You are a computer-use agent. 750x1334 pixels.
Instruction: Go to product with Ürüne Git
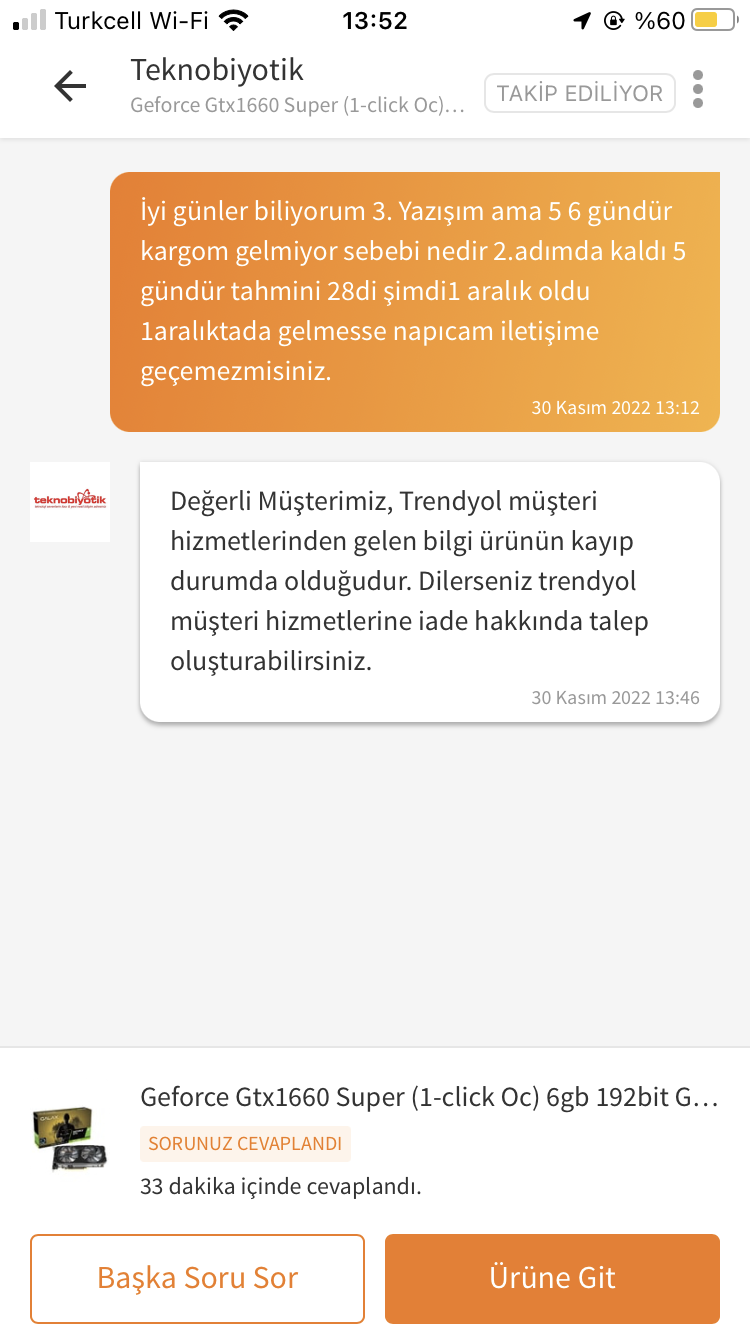pyautogui.click(x=552, y=1278)
